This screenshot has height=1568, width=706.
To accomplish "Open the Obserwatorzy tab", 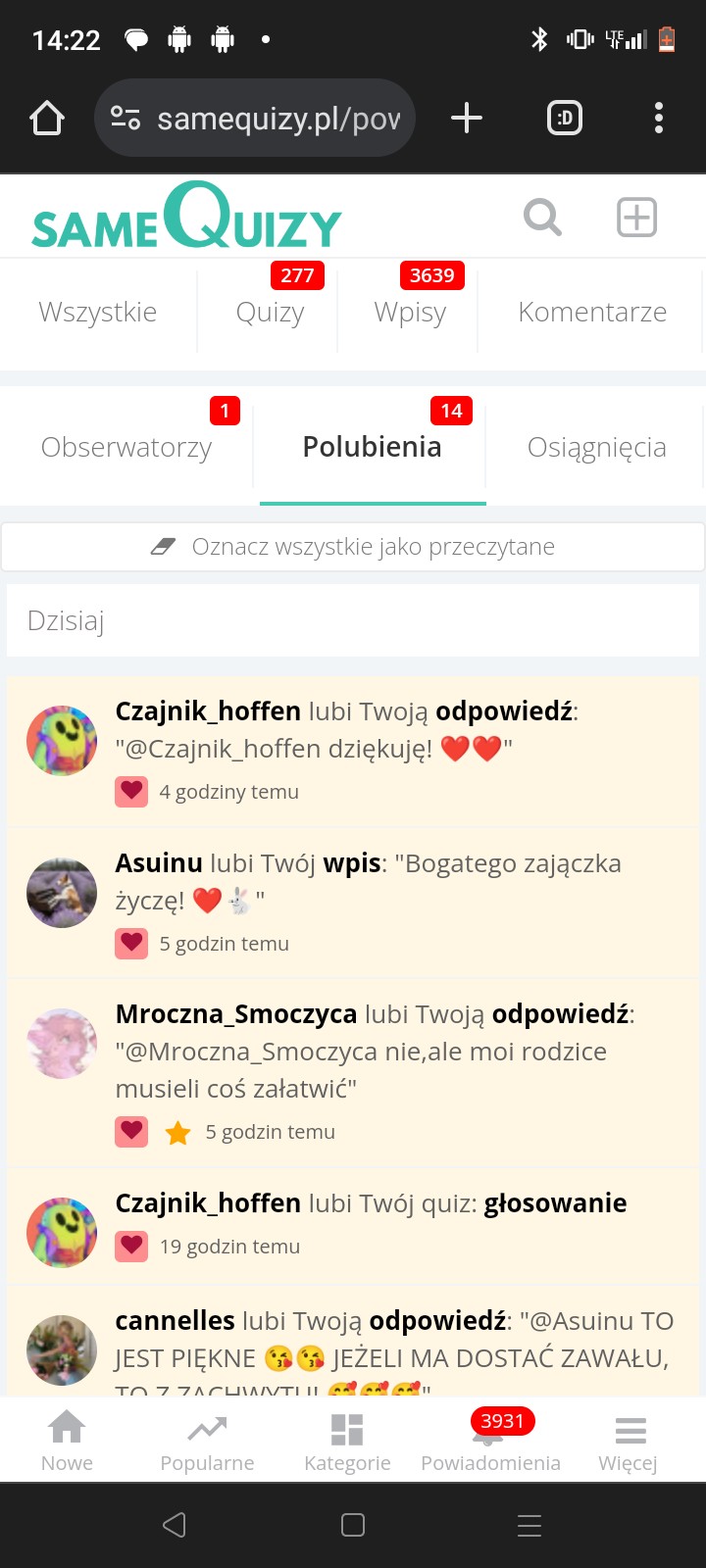I will (126, 447).
